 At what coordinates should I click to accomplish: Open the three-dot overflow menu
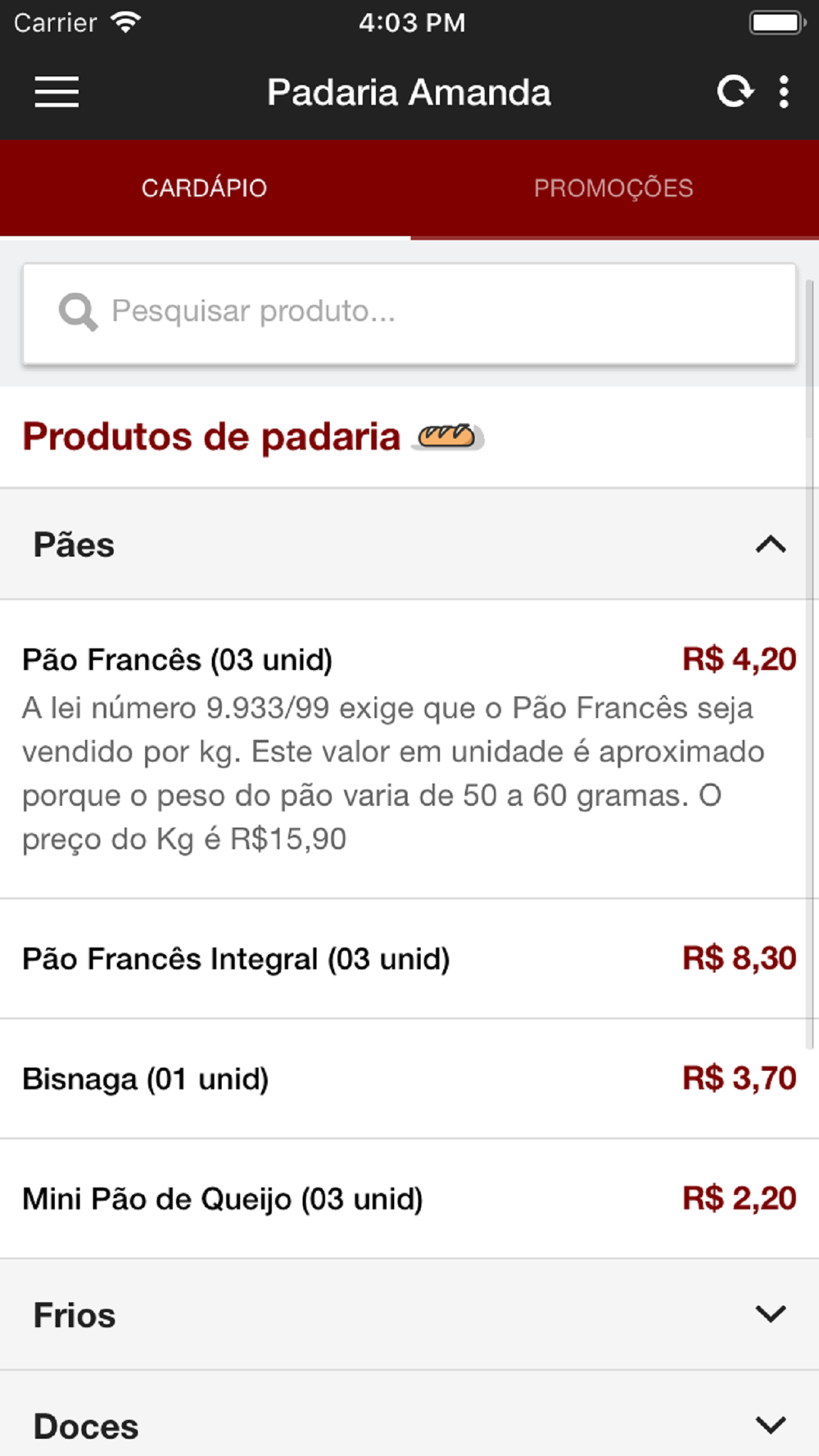click(x=784, y=92)
